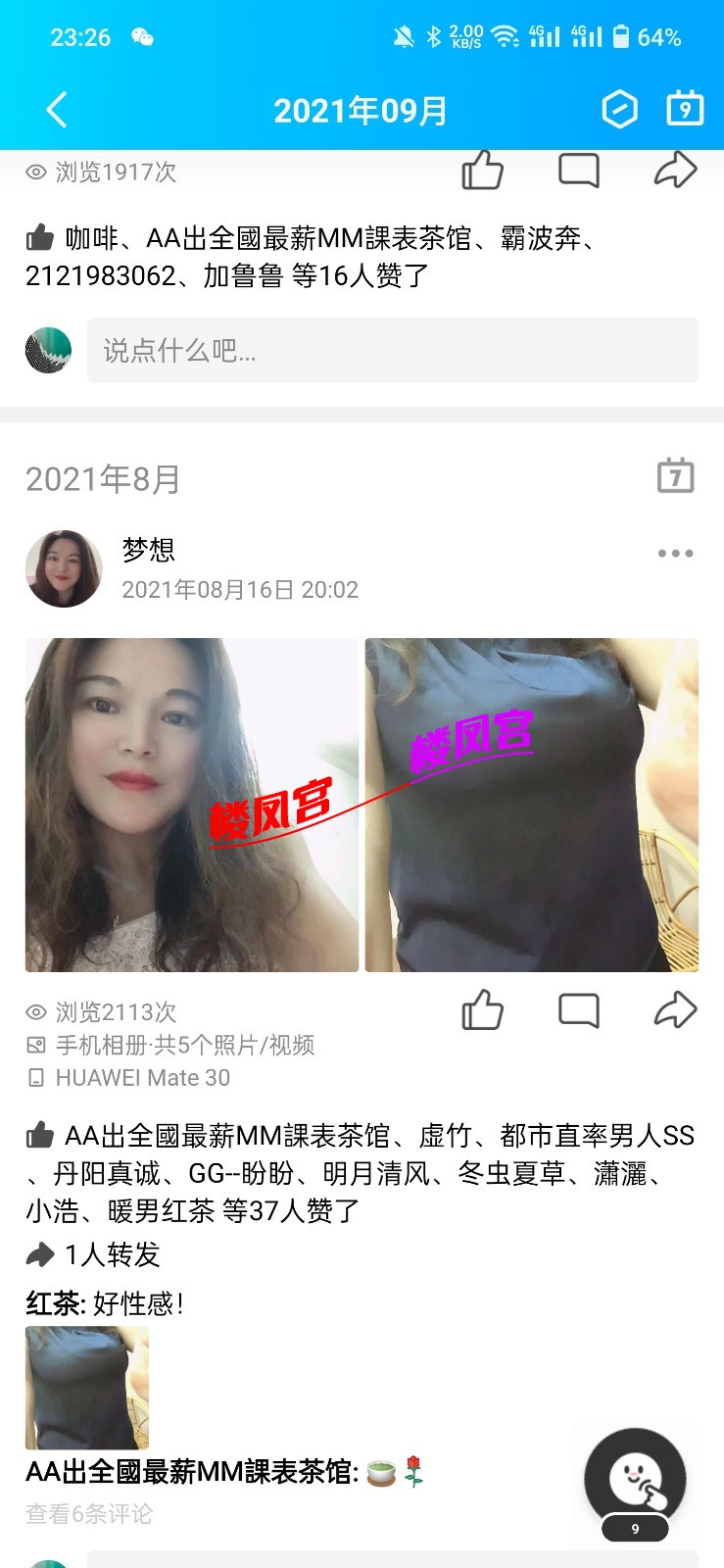Image resolution: width=724 pixels, height=1568 pixels.
Task: Open the August calendar icon showing 7
Action: click(x=676, y=479)
